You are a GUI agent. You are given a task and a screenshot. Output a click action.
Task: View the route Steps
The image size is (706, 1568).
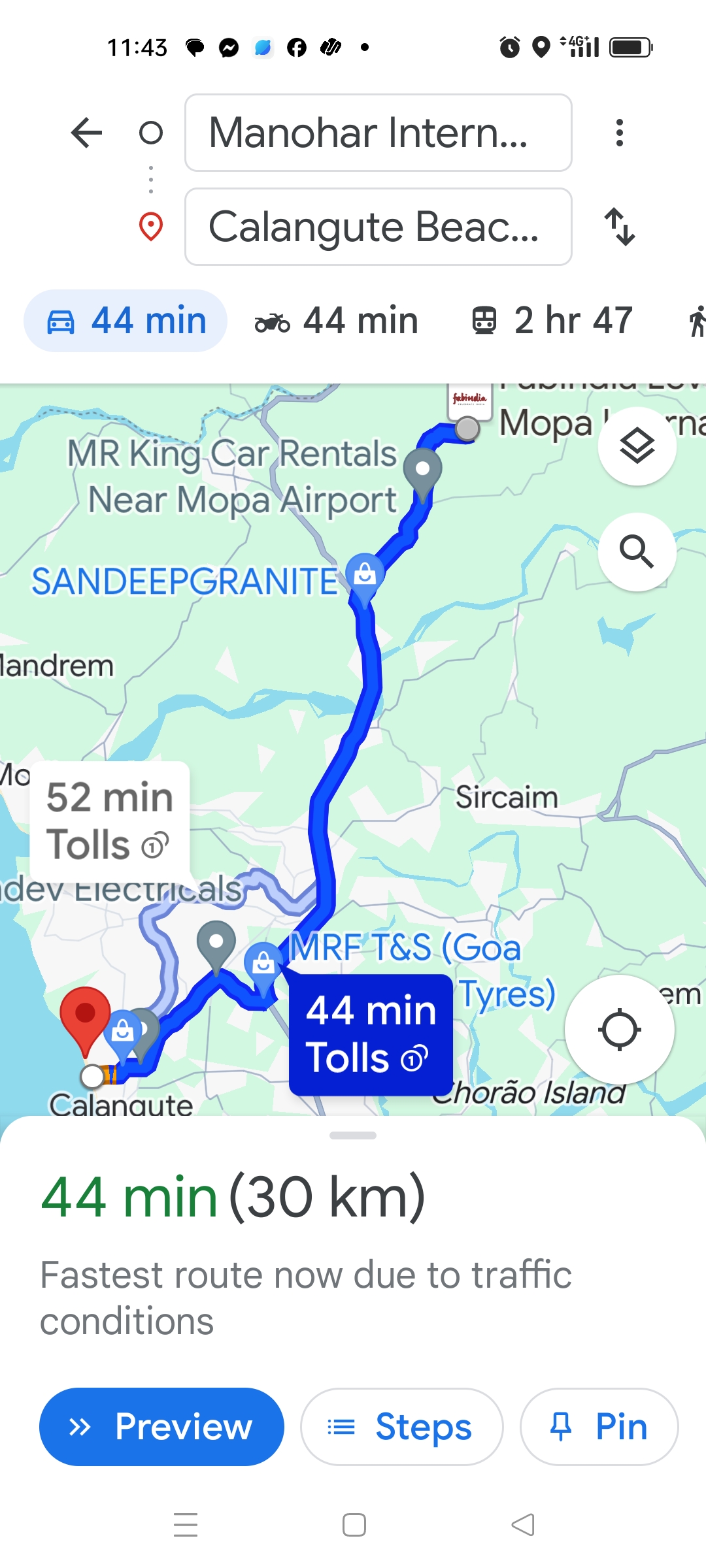tap(401, 1426)
